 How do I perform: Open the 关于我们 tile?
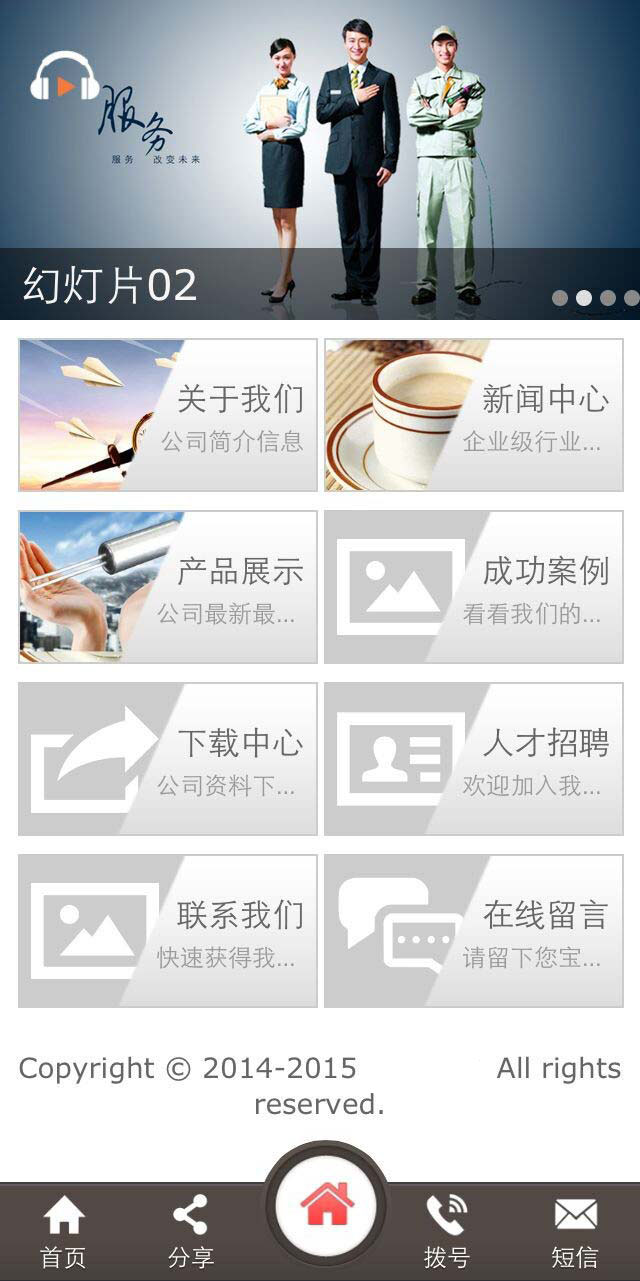tap(168, 415)
